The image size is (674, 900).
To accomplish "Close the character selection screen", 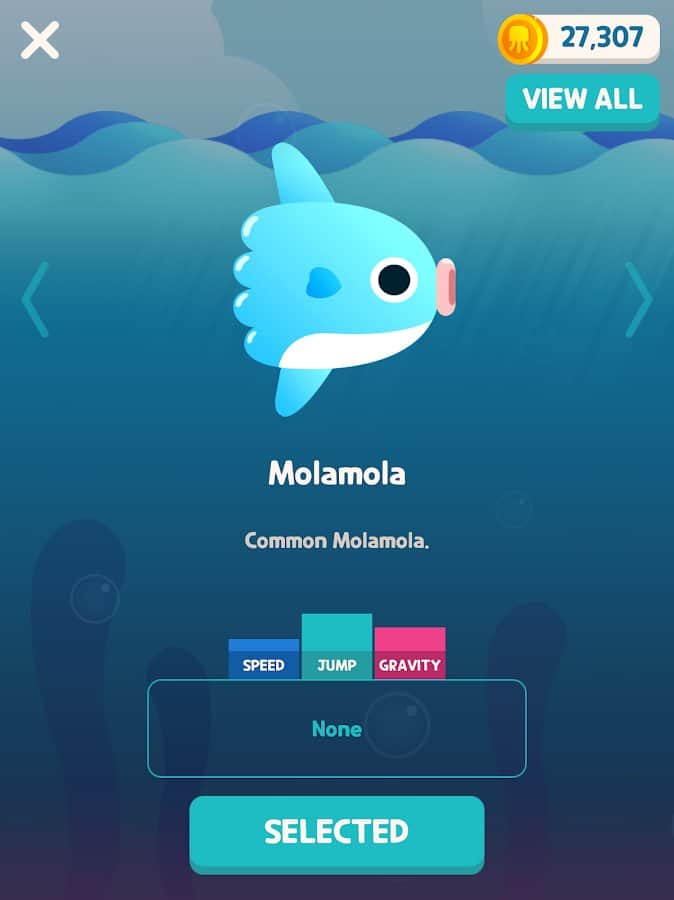I will click(40, 41).
